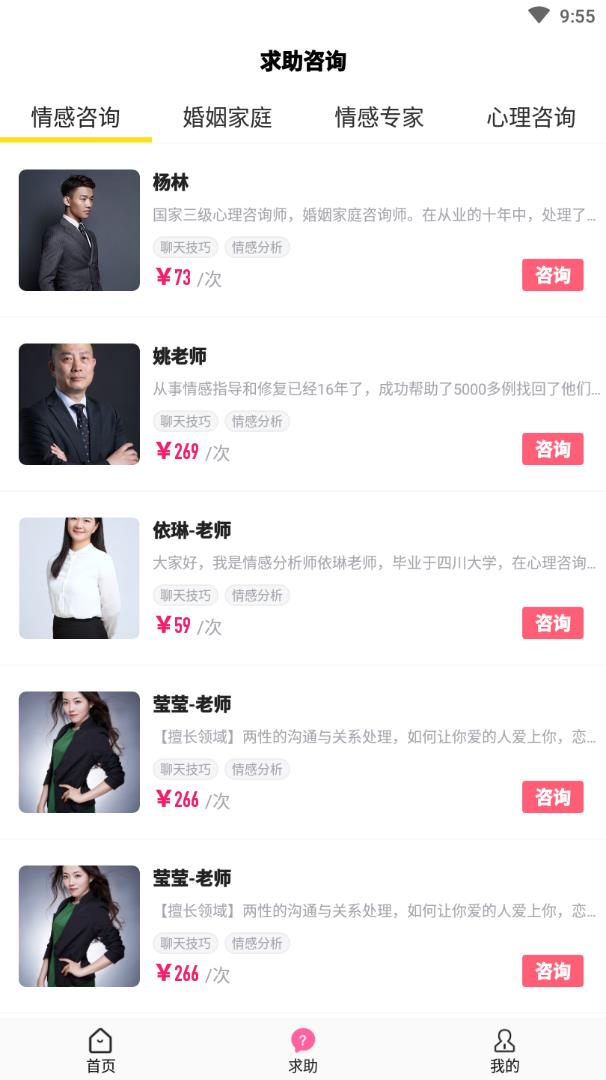Open the 我的 tab
606x1080 pixels.
pyautogui.click(x=505, y=1050)
